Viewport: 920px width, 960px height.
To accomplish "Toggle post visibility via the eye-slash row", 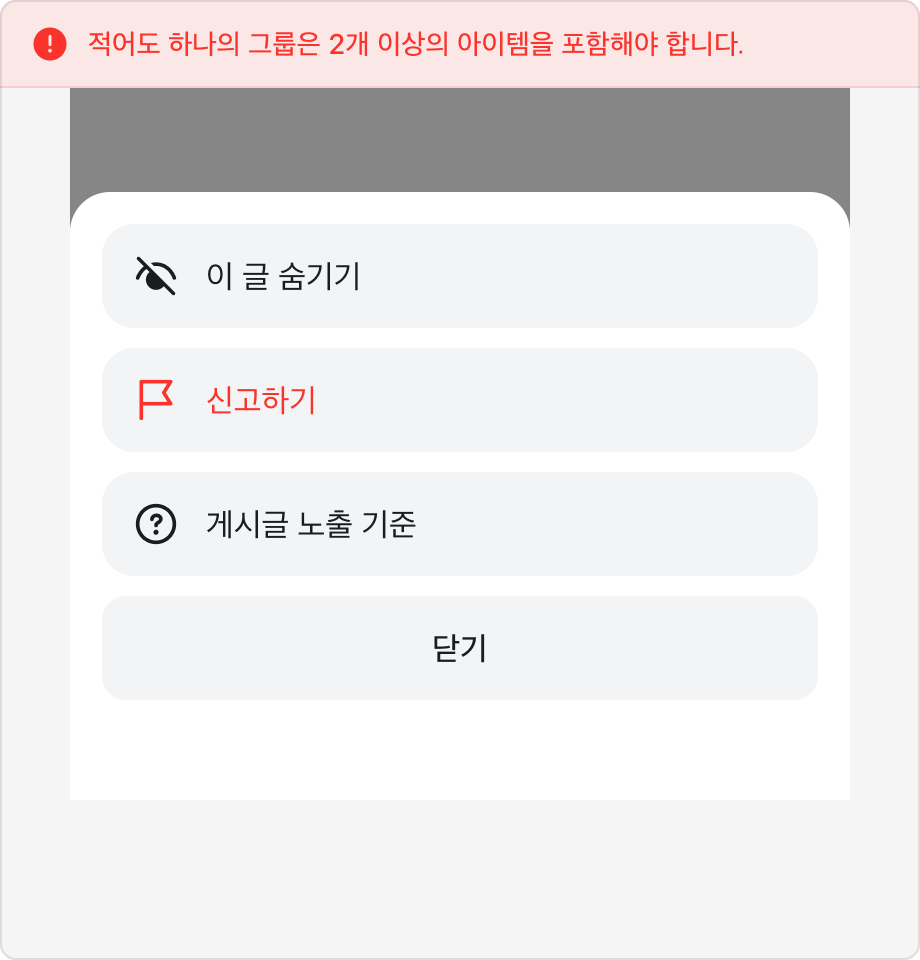I will point(459,274).
